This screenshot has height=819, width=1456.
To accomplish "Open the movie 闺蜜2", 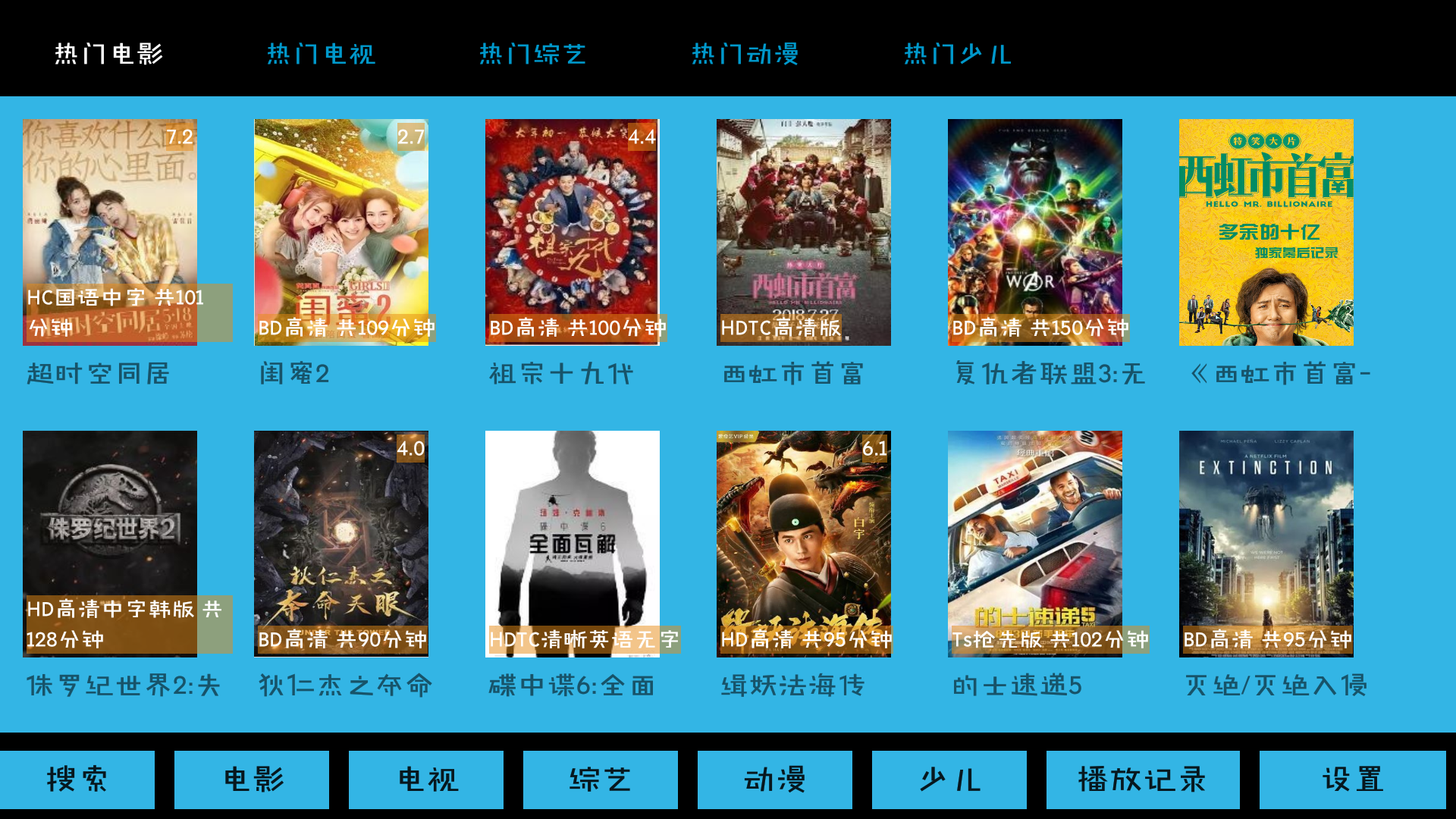I will click(x=341, y=232).
